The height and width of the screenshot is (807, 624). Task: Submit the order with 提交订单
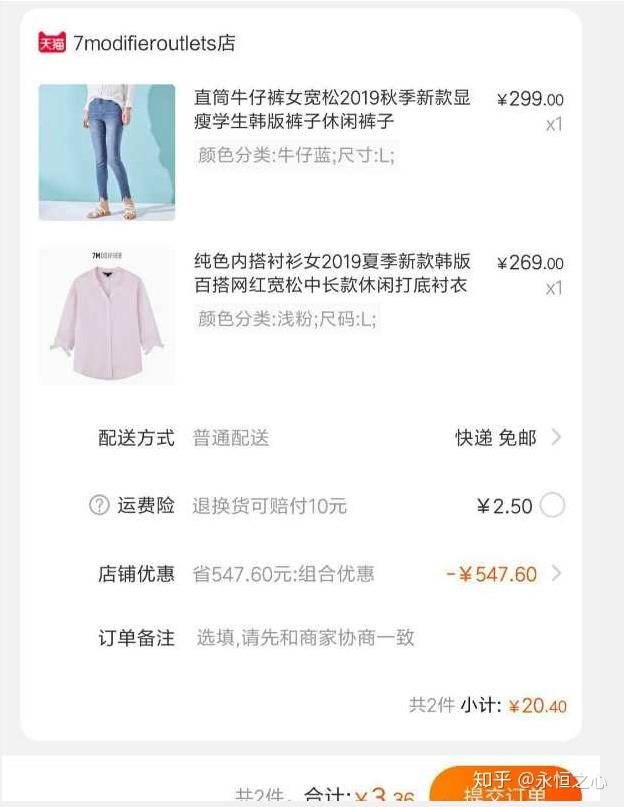(505, 792)
